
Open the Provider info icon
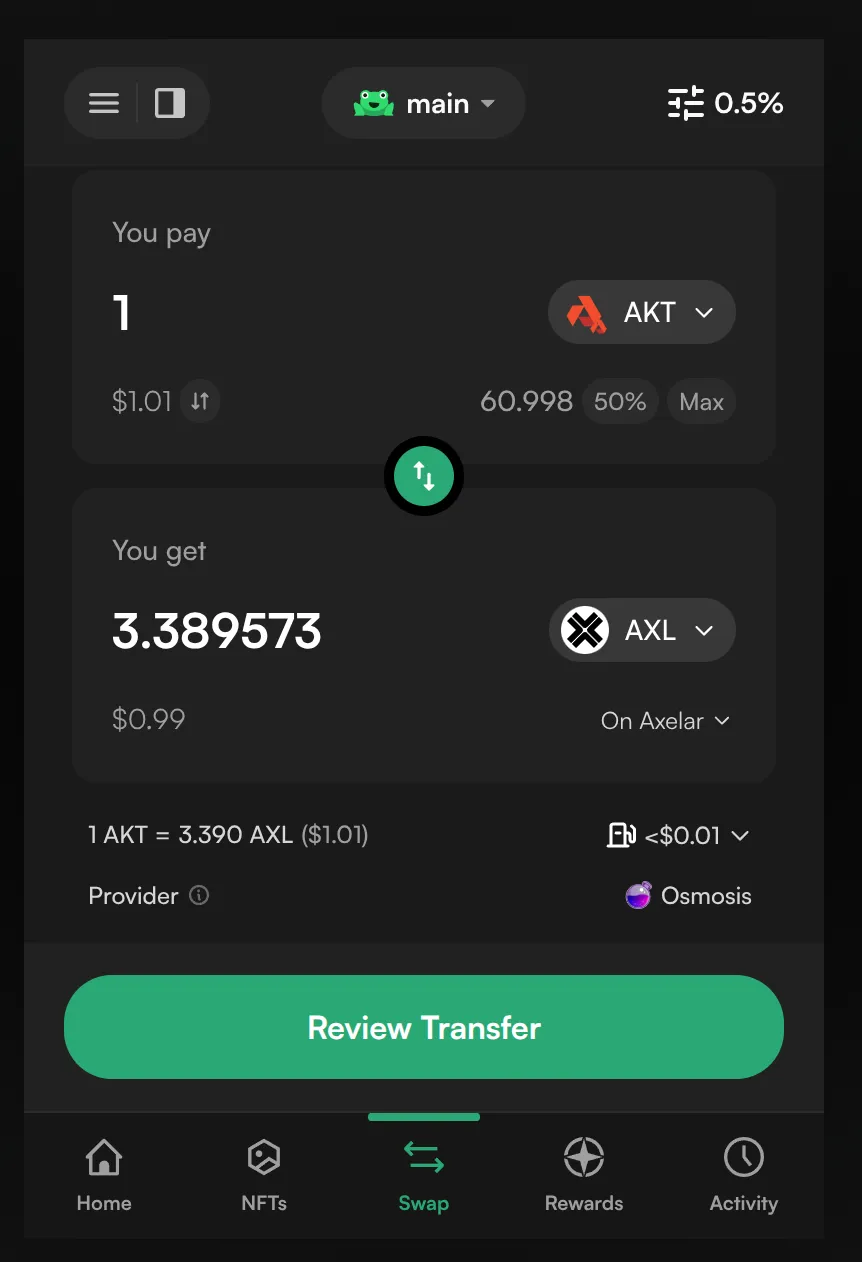[x=199, y=895]
